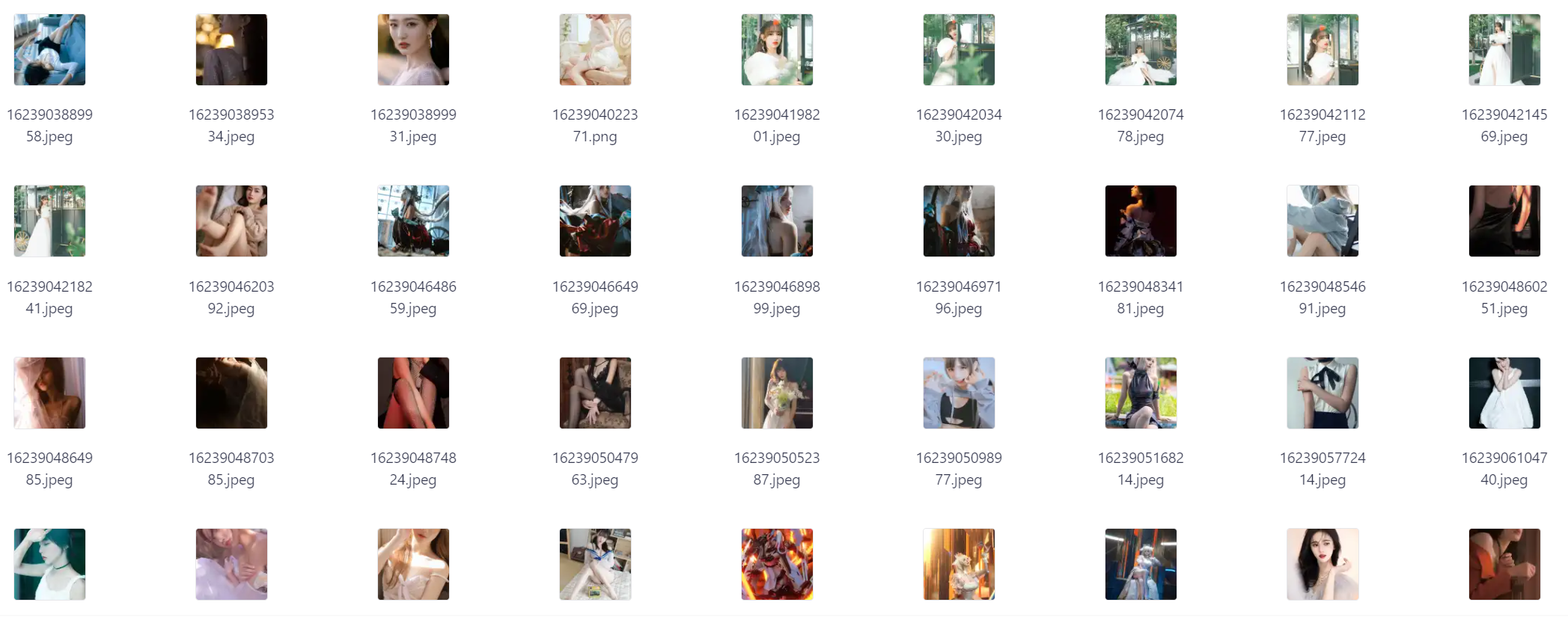Open the PNG file 1623904022371.png
Viewport: 1568px width, 620px height.
(595, 49)
